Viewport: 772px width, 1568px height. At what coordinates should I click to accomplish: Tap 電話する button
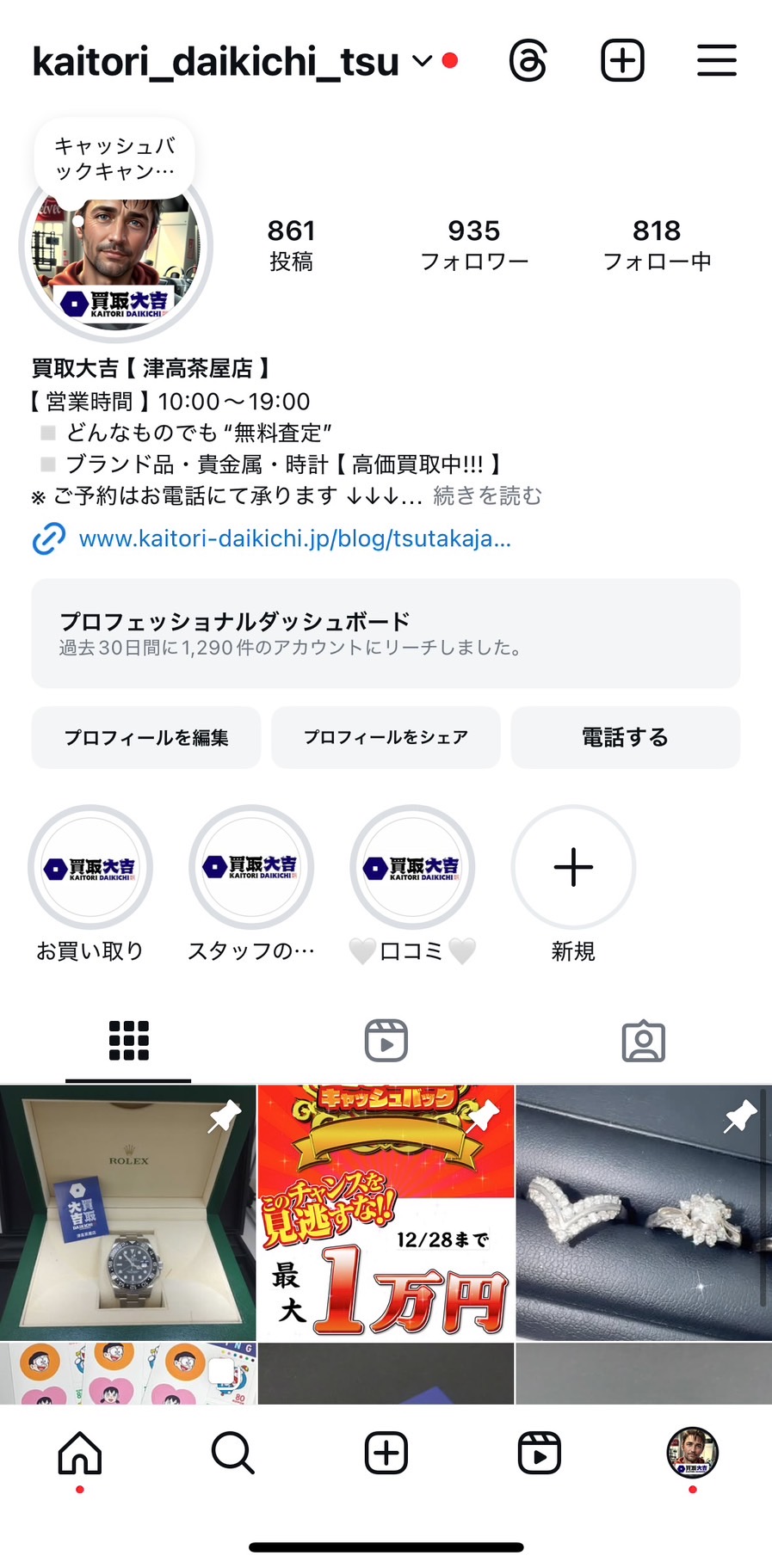click(x=625, y=737)
